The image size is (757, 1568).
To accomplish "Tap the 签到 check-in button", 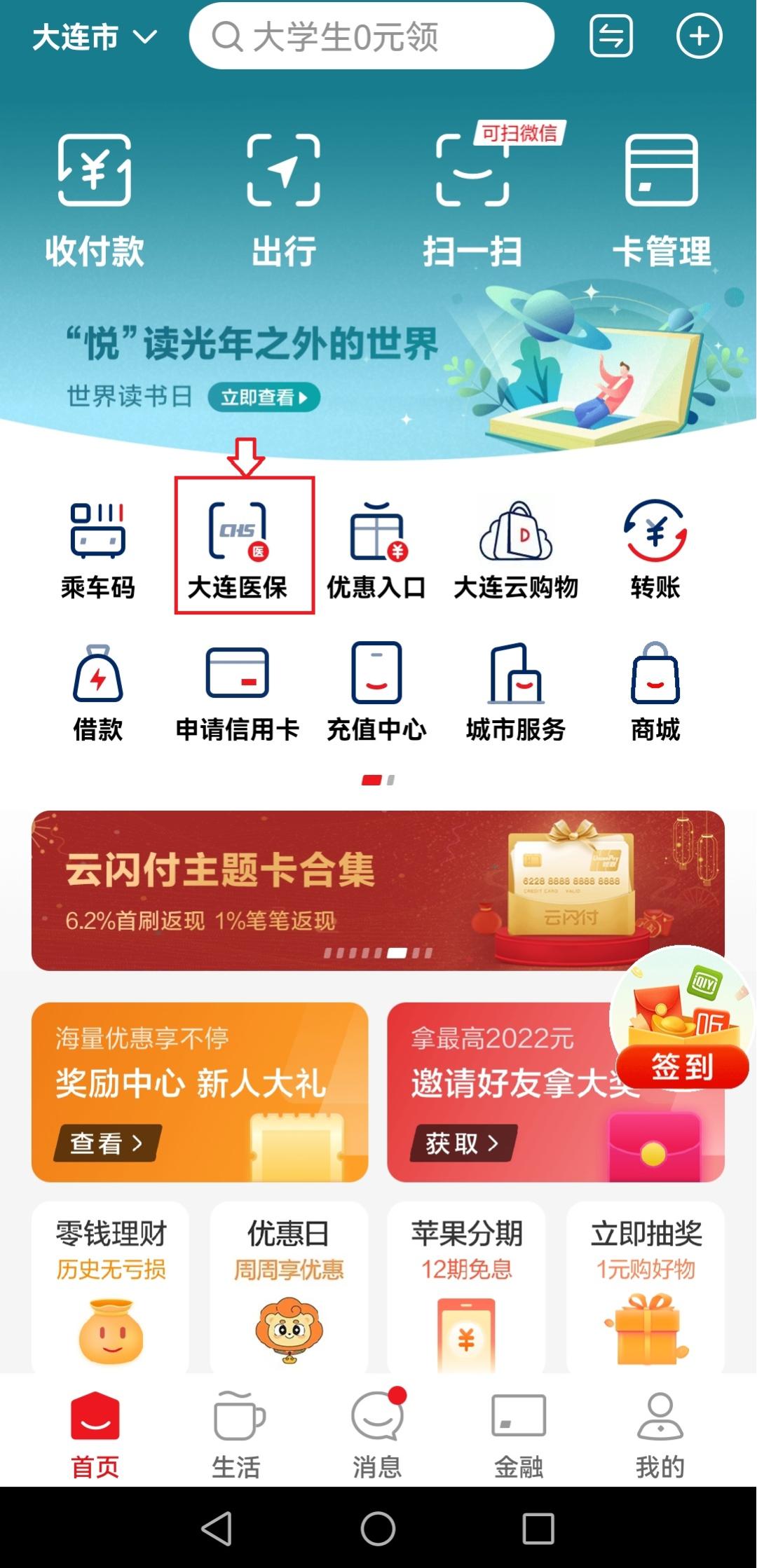I will pos(682,1066).
